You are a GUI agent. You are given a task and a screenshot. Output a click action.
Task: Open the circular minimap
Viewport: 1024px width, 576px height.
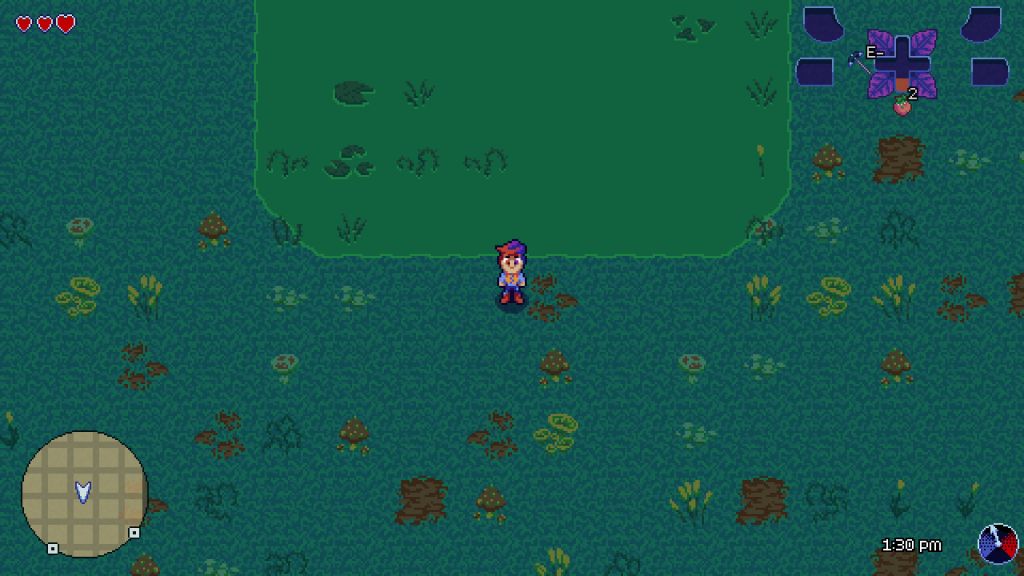[x=84, y=494]
